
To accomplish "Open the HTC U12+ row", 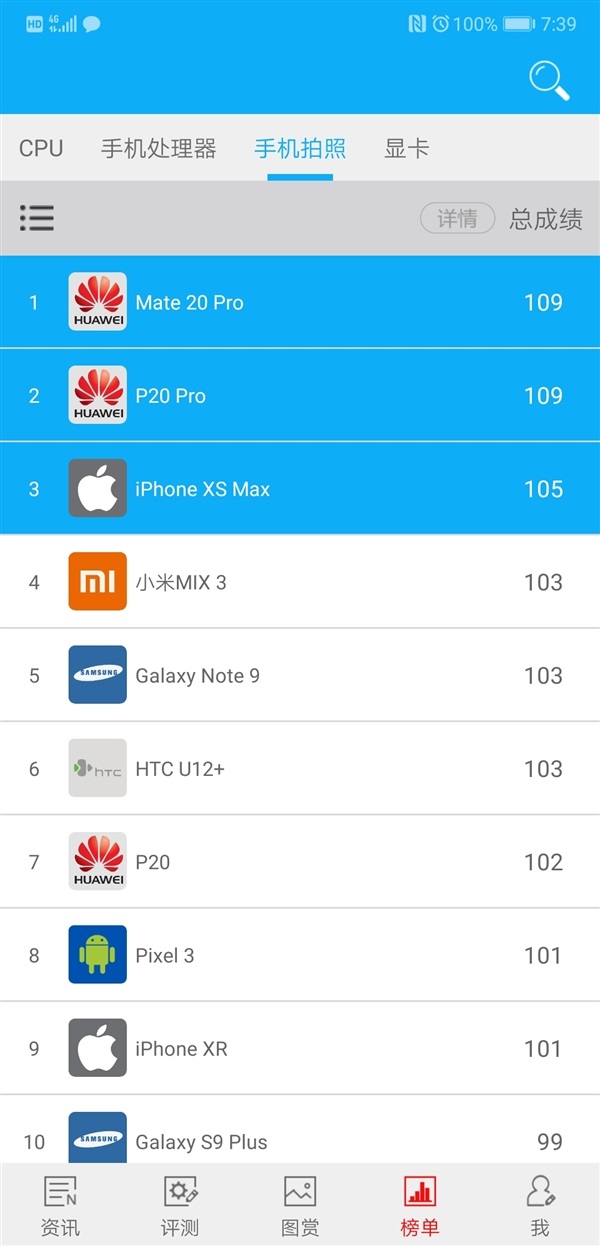I will (300, 768).
